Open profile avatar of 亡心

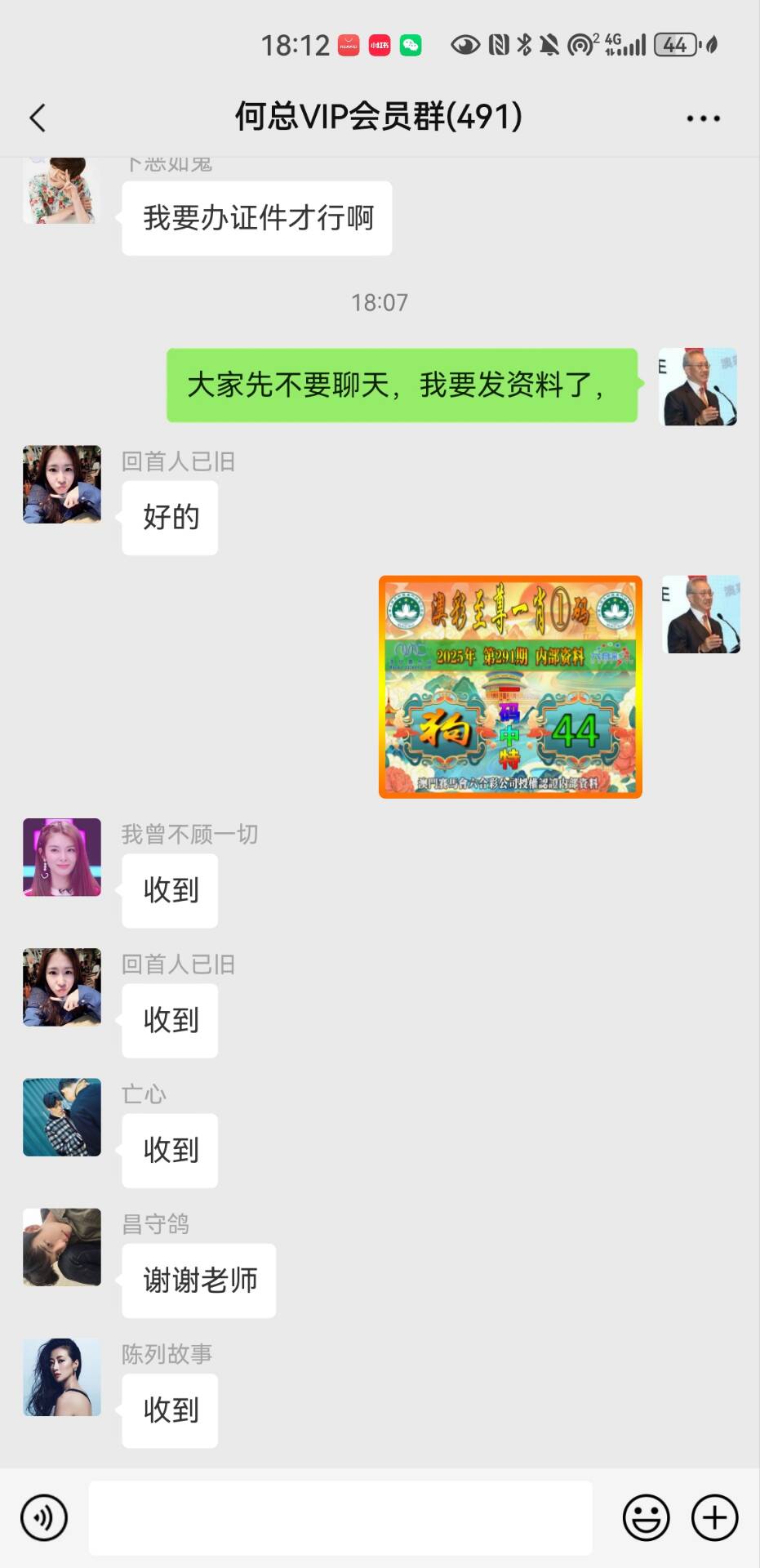click(x=62, y=1117)
